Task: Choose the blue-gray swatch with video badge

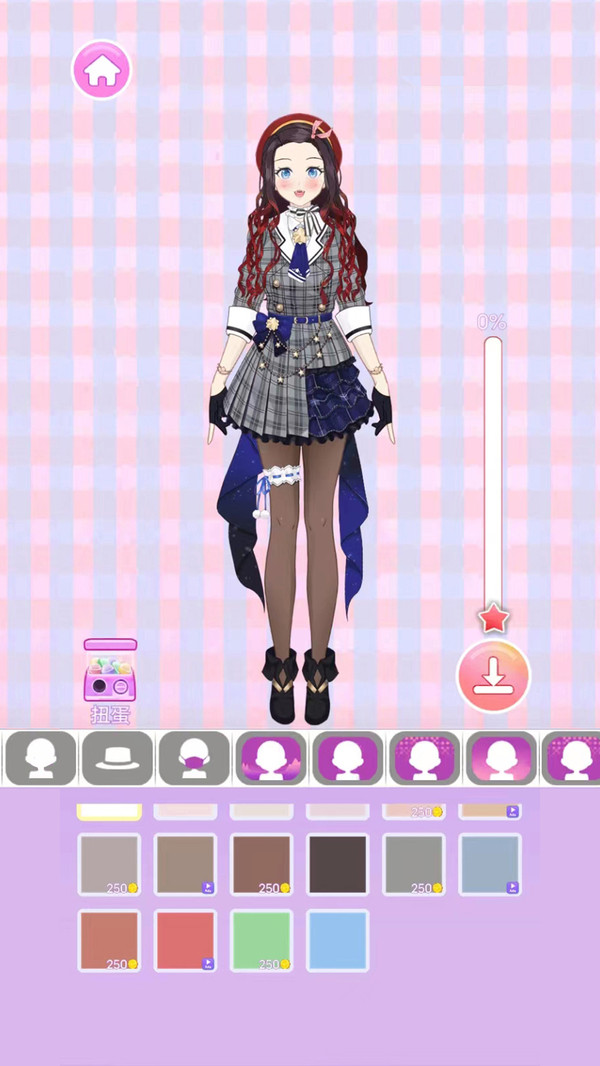Action: (490, 864)
